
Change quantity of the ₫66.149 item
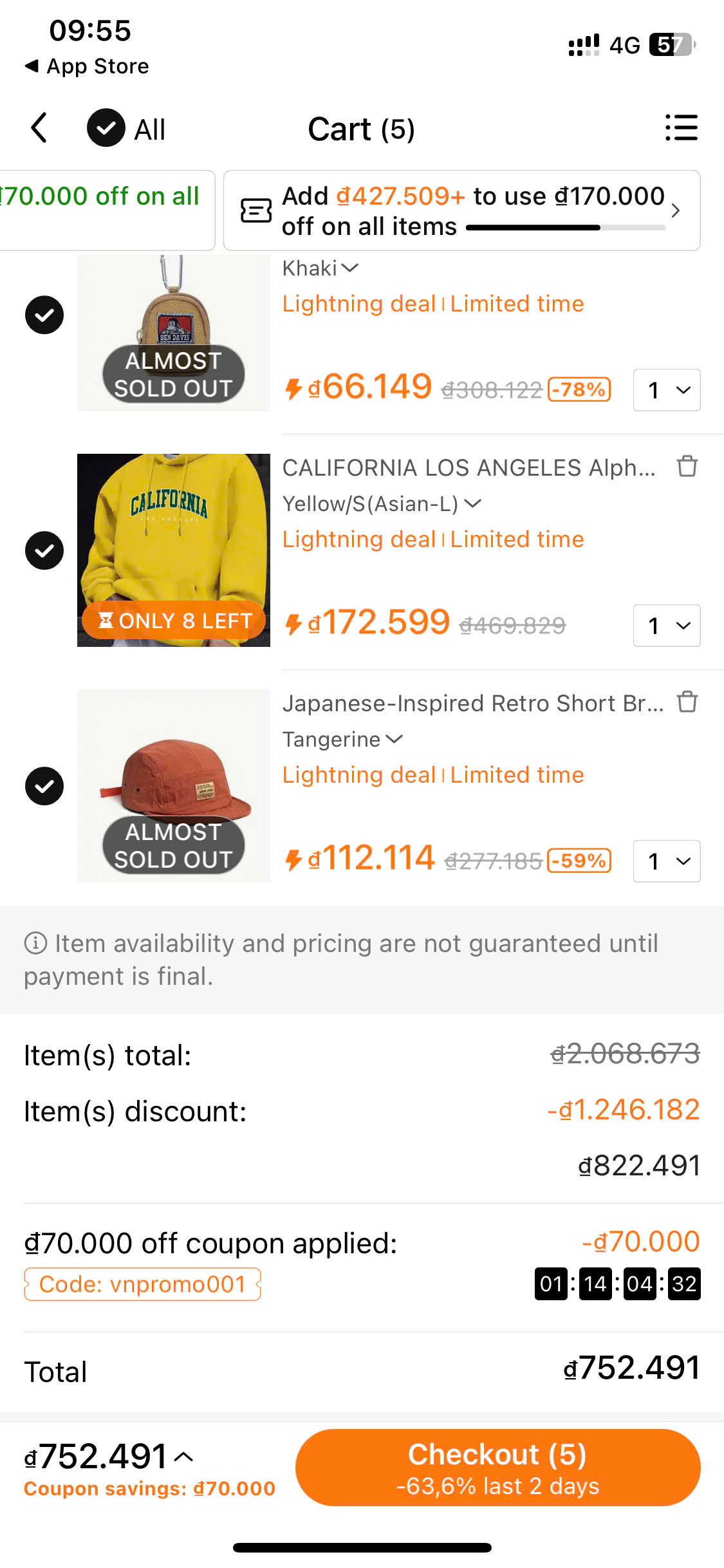tap(667, 390)
